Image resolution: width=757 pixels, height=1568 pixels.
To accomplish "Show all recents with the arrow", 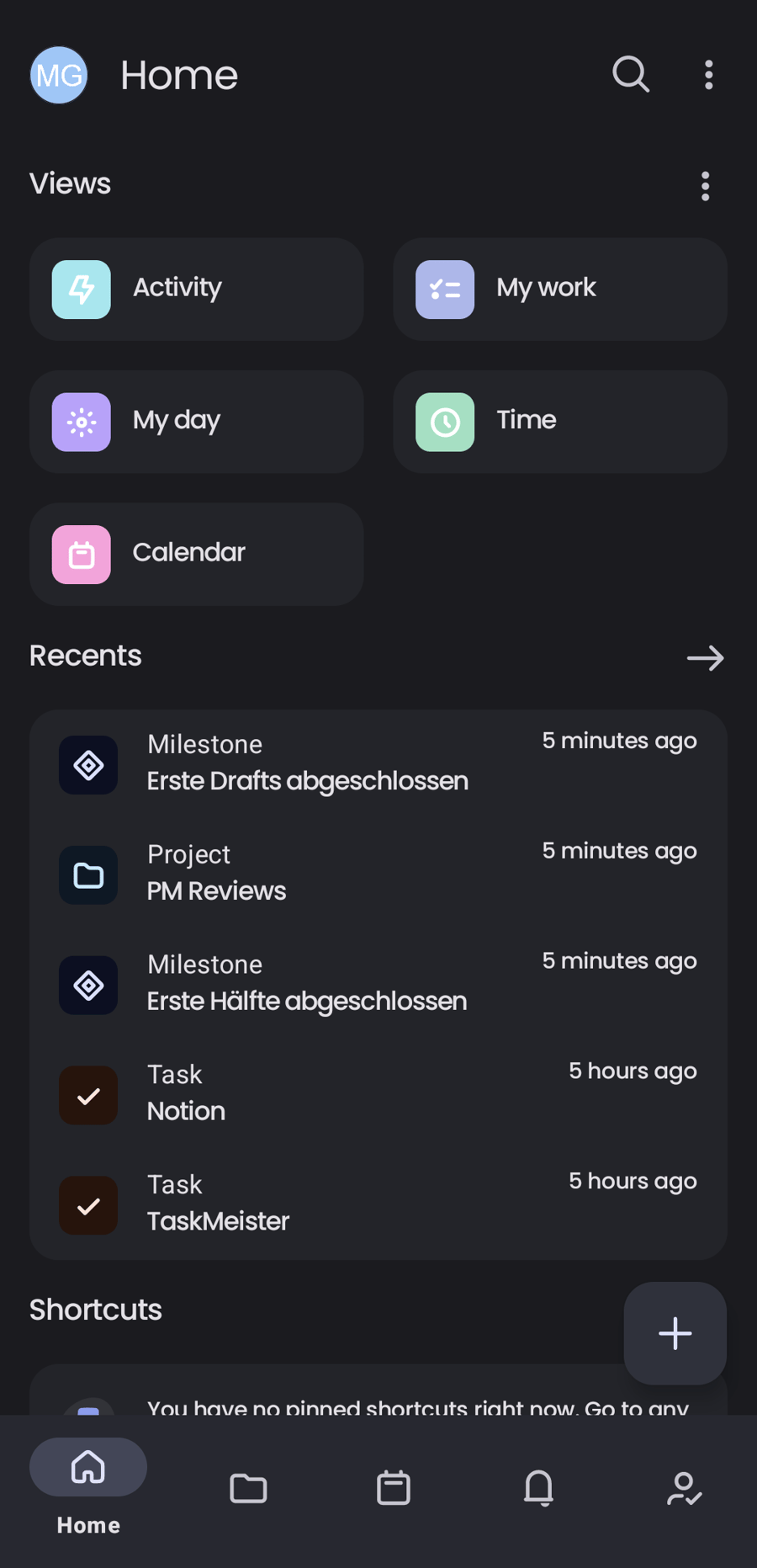I will click(x=705, y=657).
